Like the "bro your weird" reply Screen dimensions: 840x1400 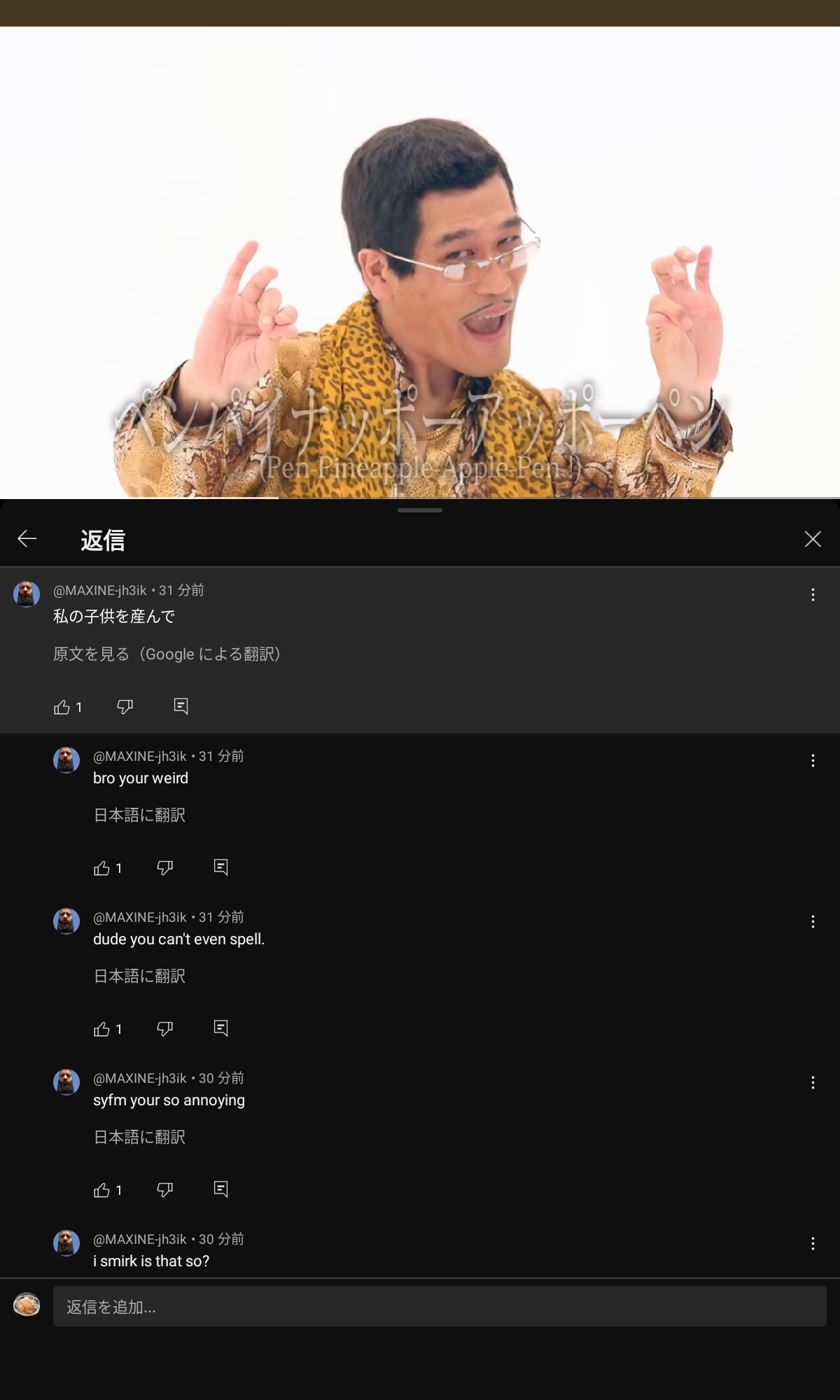[x=102, y=868]
